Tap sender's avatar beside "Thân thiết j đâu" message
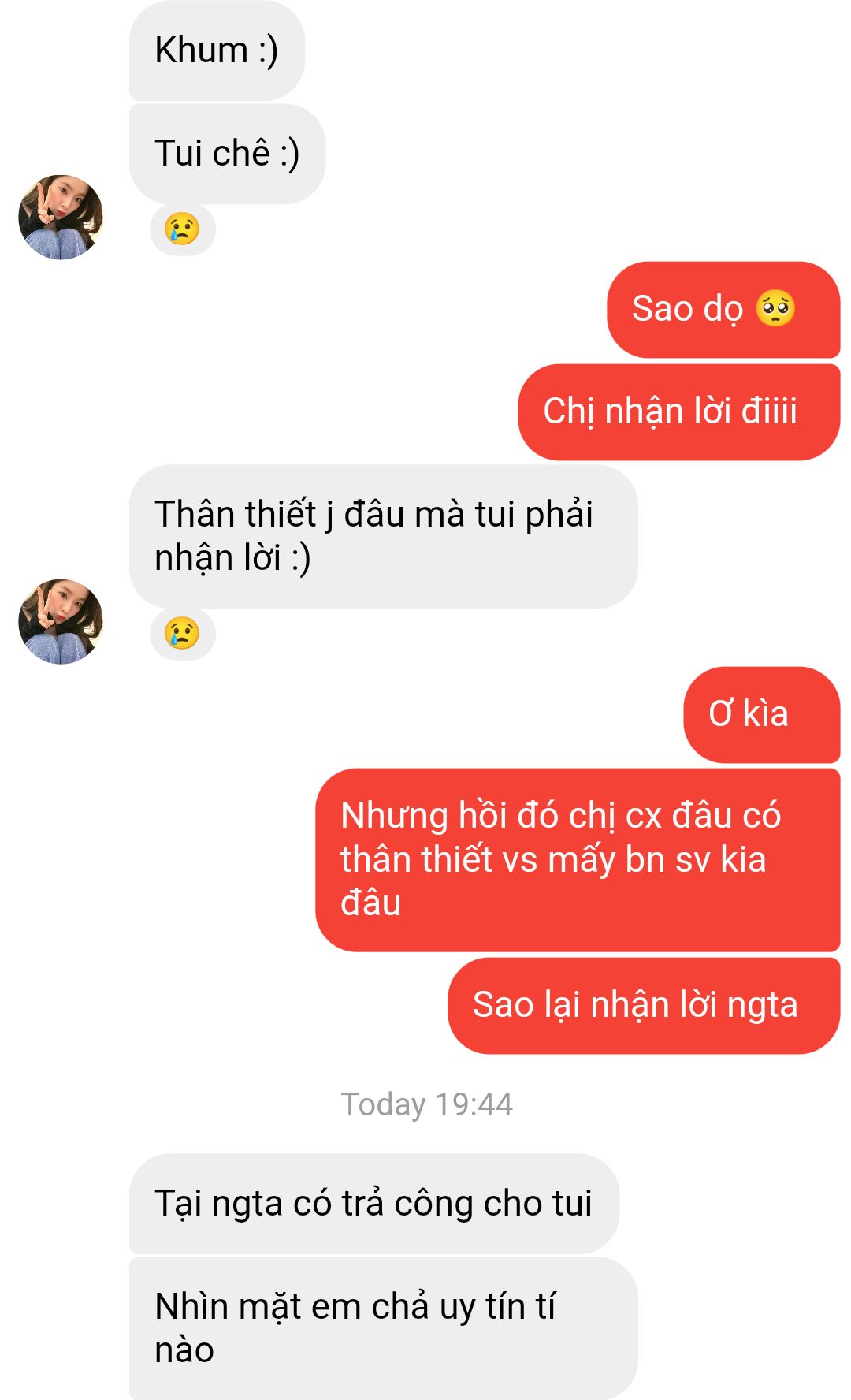The height and width of the screenshot is (1400, 851). (61, 621)
